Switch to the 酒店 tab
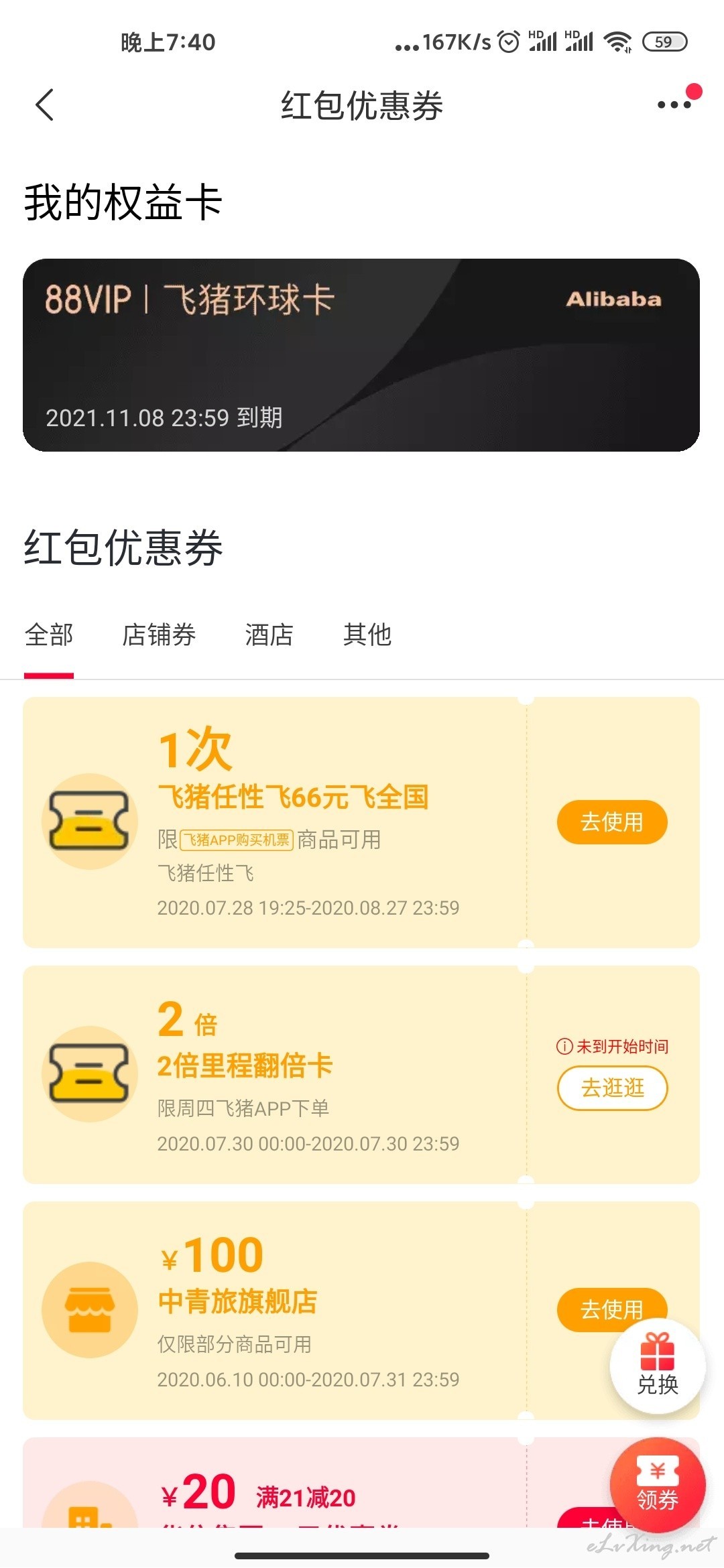Screen dimensions: 724x1568 (269, 635)
